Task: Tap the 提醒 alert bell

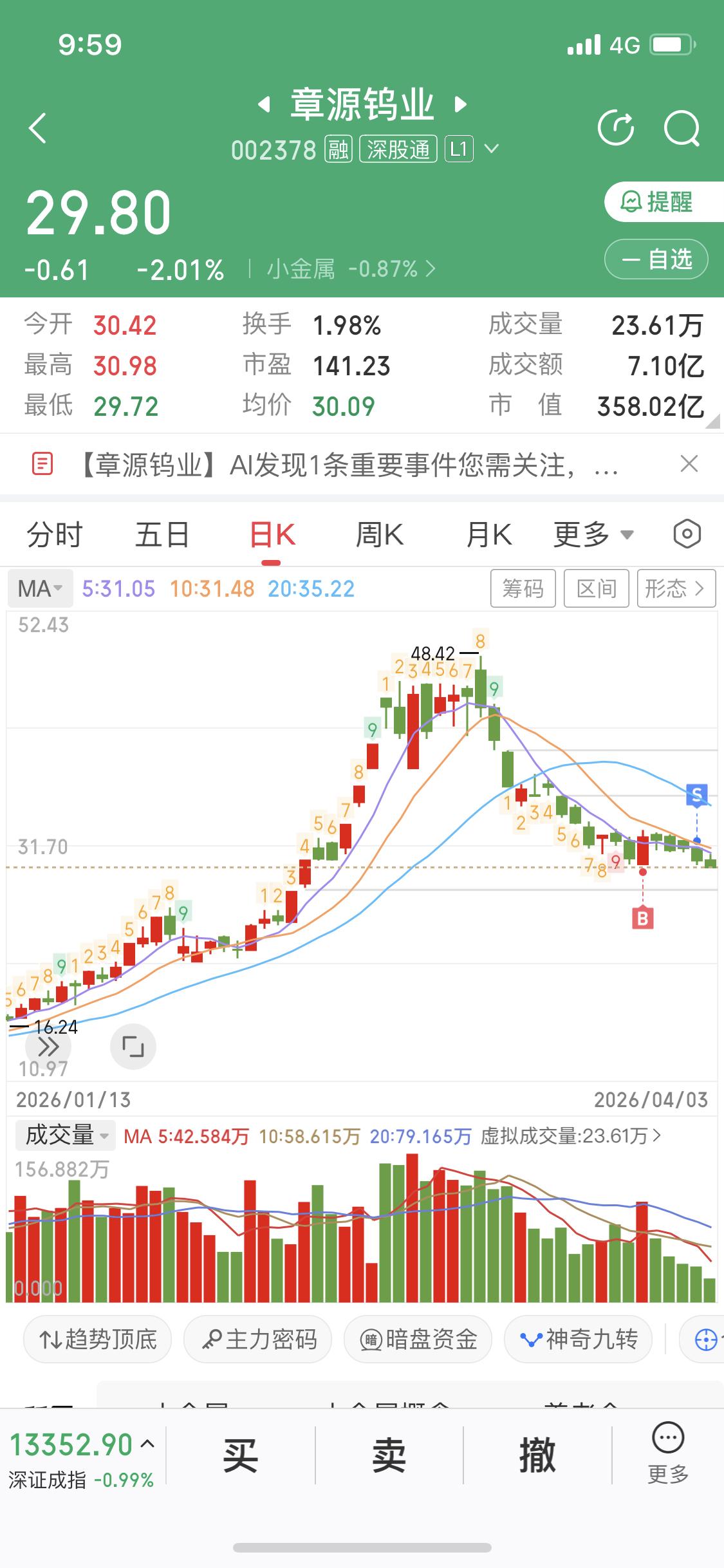Action: [x=656, y=203]
